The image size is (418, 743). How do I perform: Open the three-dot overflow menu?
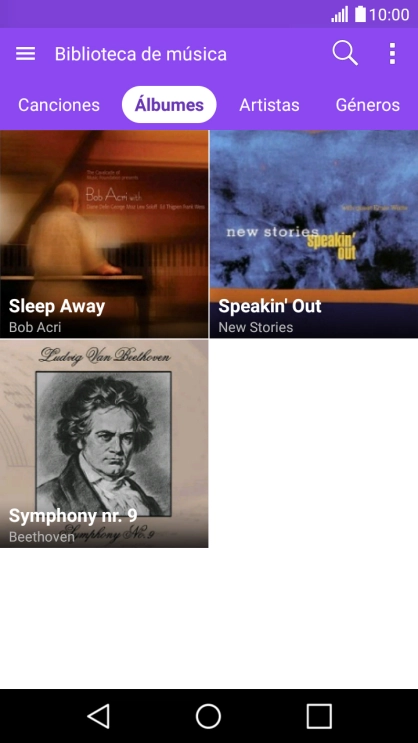pyautogui.click(x=392, y=54)
